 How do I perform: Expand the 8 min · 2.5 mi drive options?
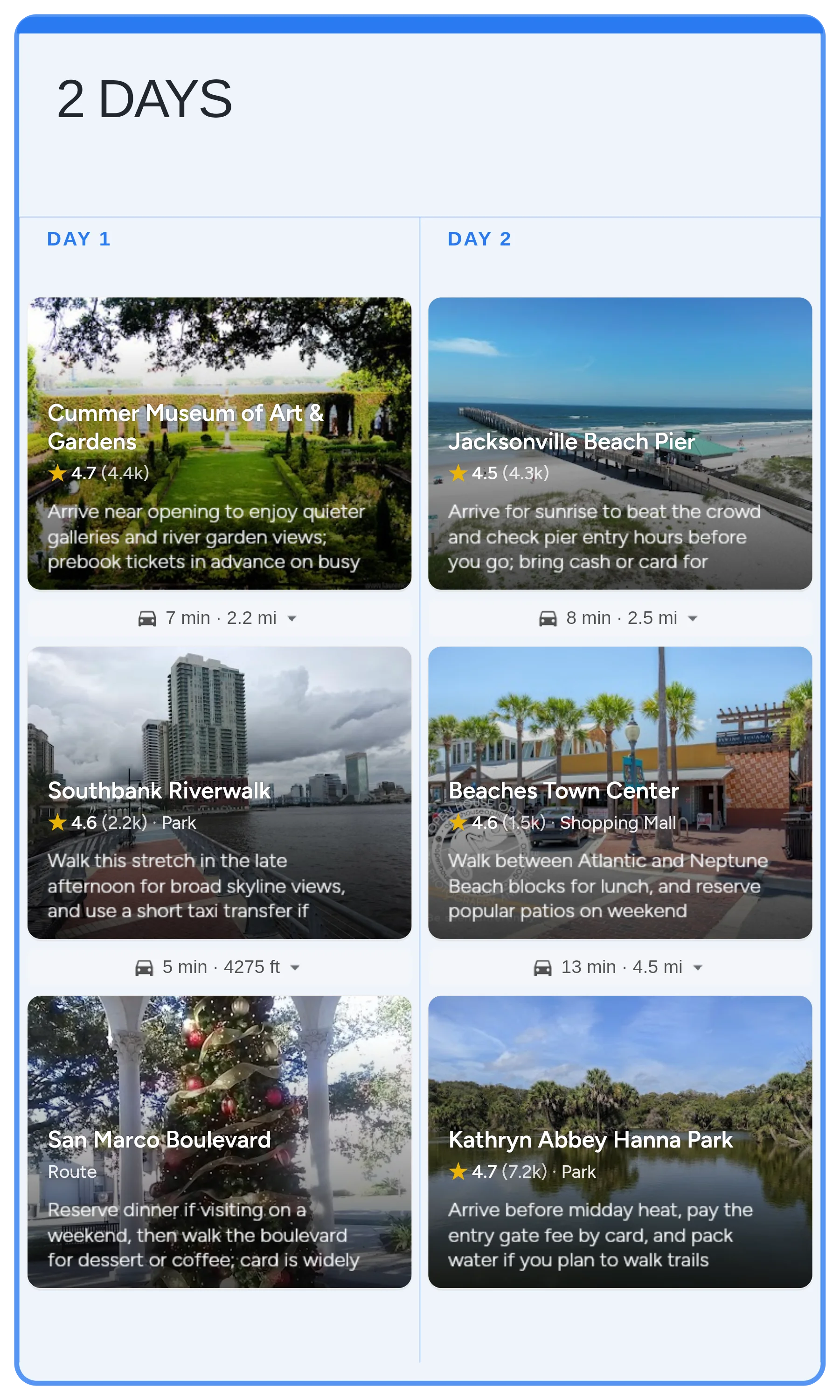(x=692, y=618)
